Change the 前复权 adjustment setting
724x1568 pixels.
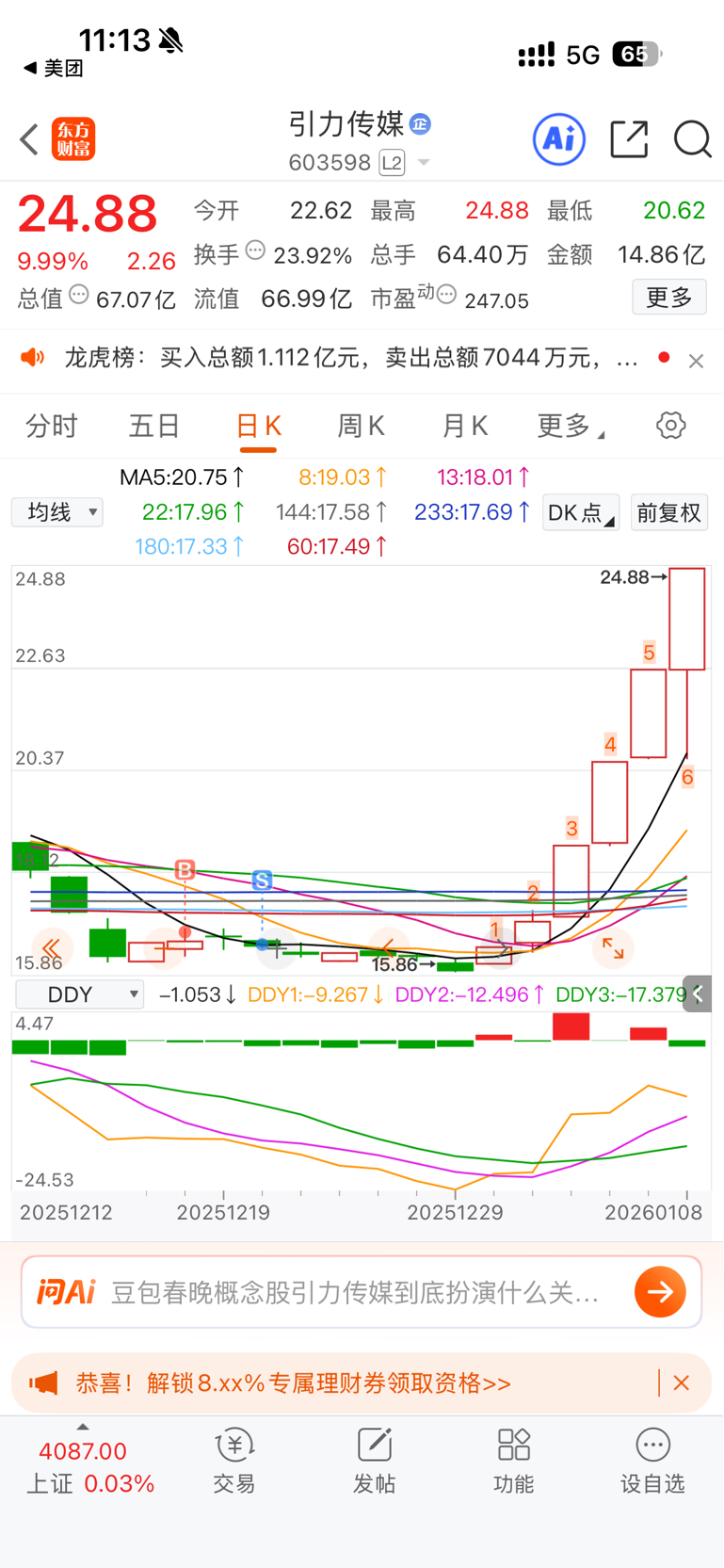click(668, 512)
